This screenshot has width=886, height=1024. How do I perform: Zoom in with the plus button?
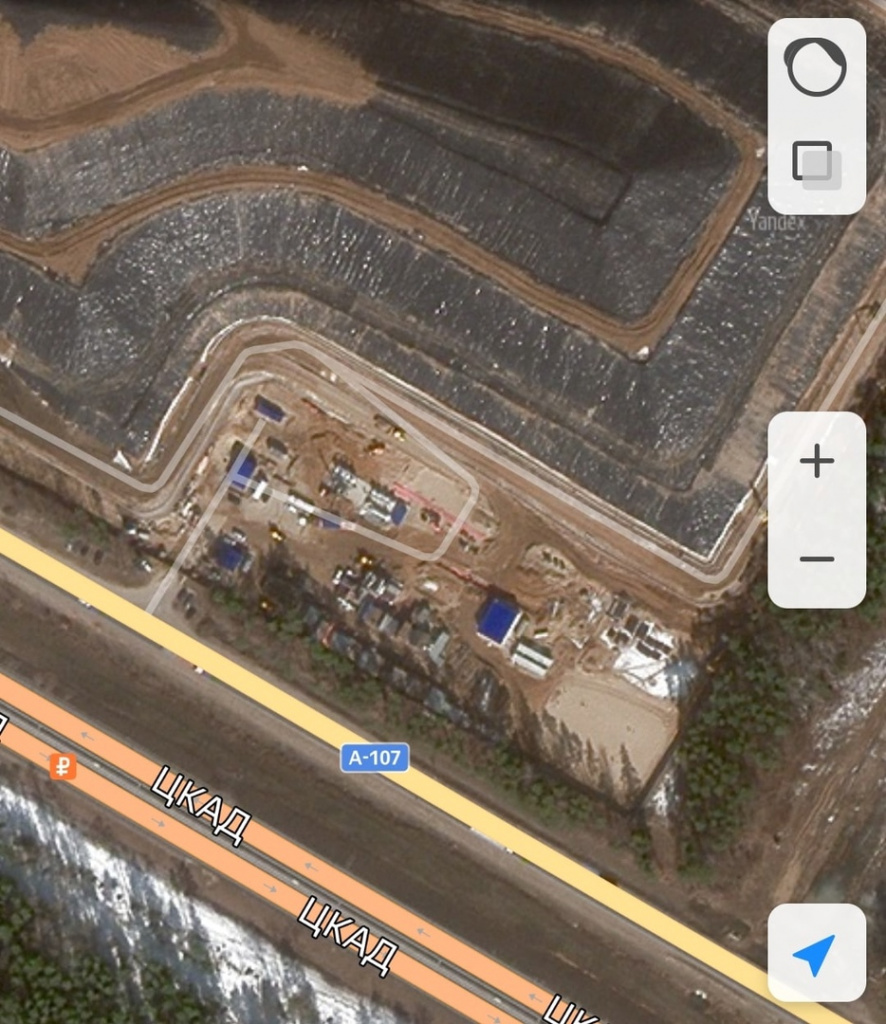(x=816, y=461)
